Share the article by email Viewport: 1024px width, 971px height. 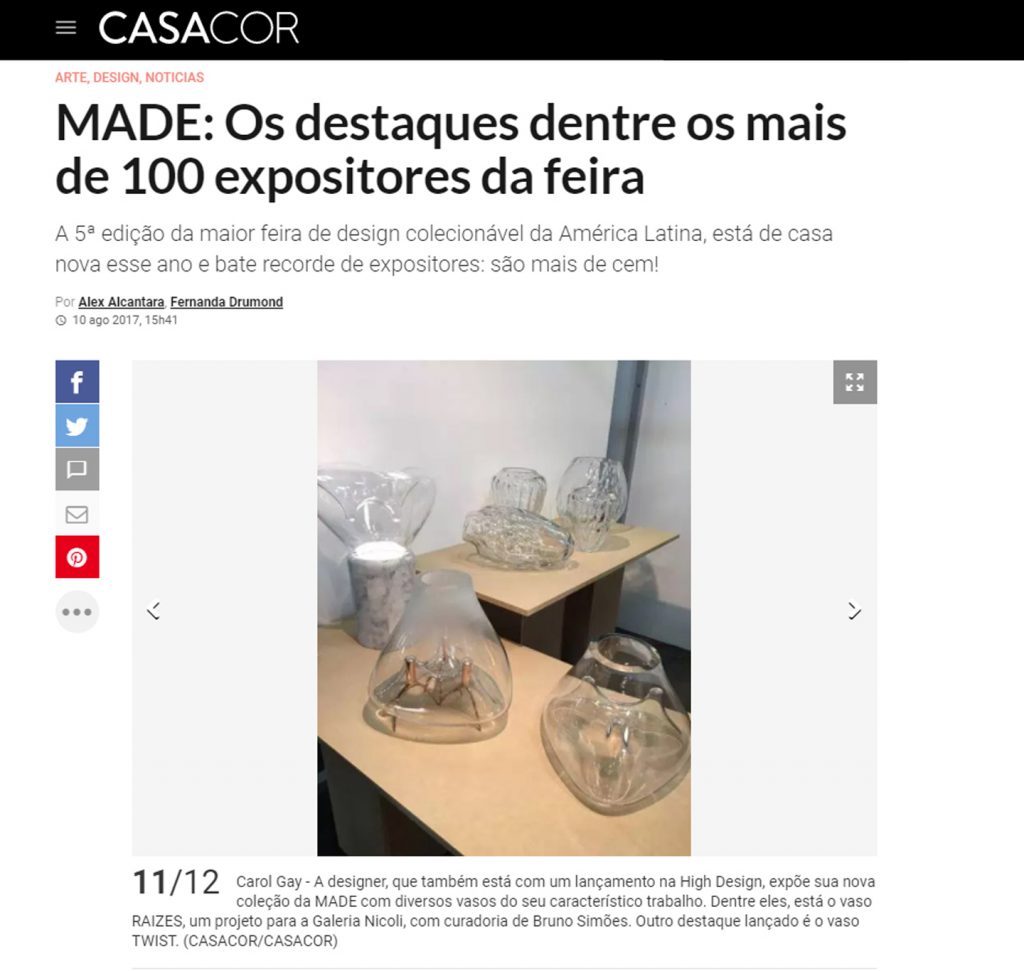coord(77,514)
